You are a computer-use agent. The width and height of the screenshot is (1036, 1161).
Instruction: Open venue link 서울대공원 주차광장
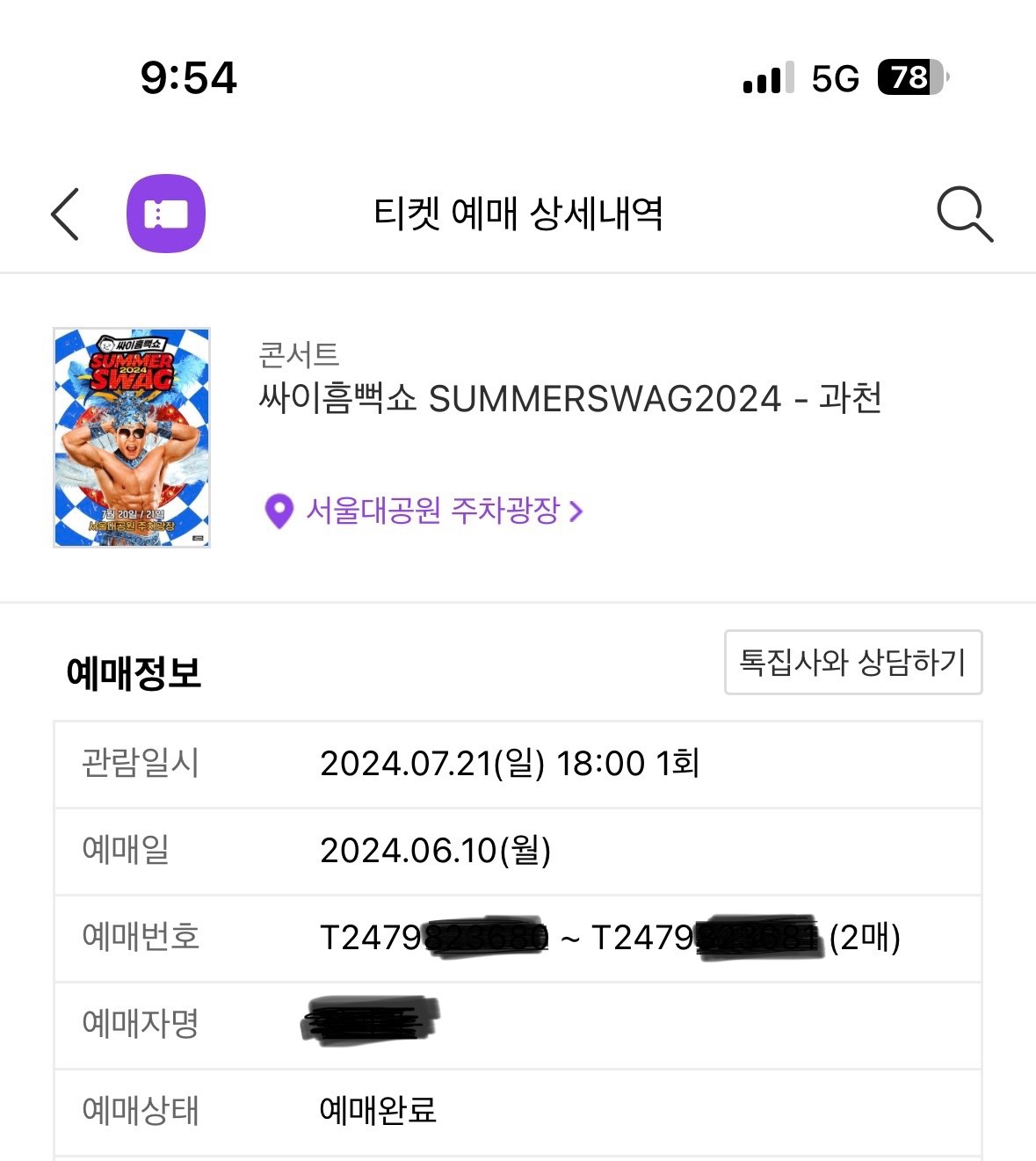[x=432, y=511]
